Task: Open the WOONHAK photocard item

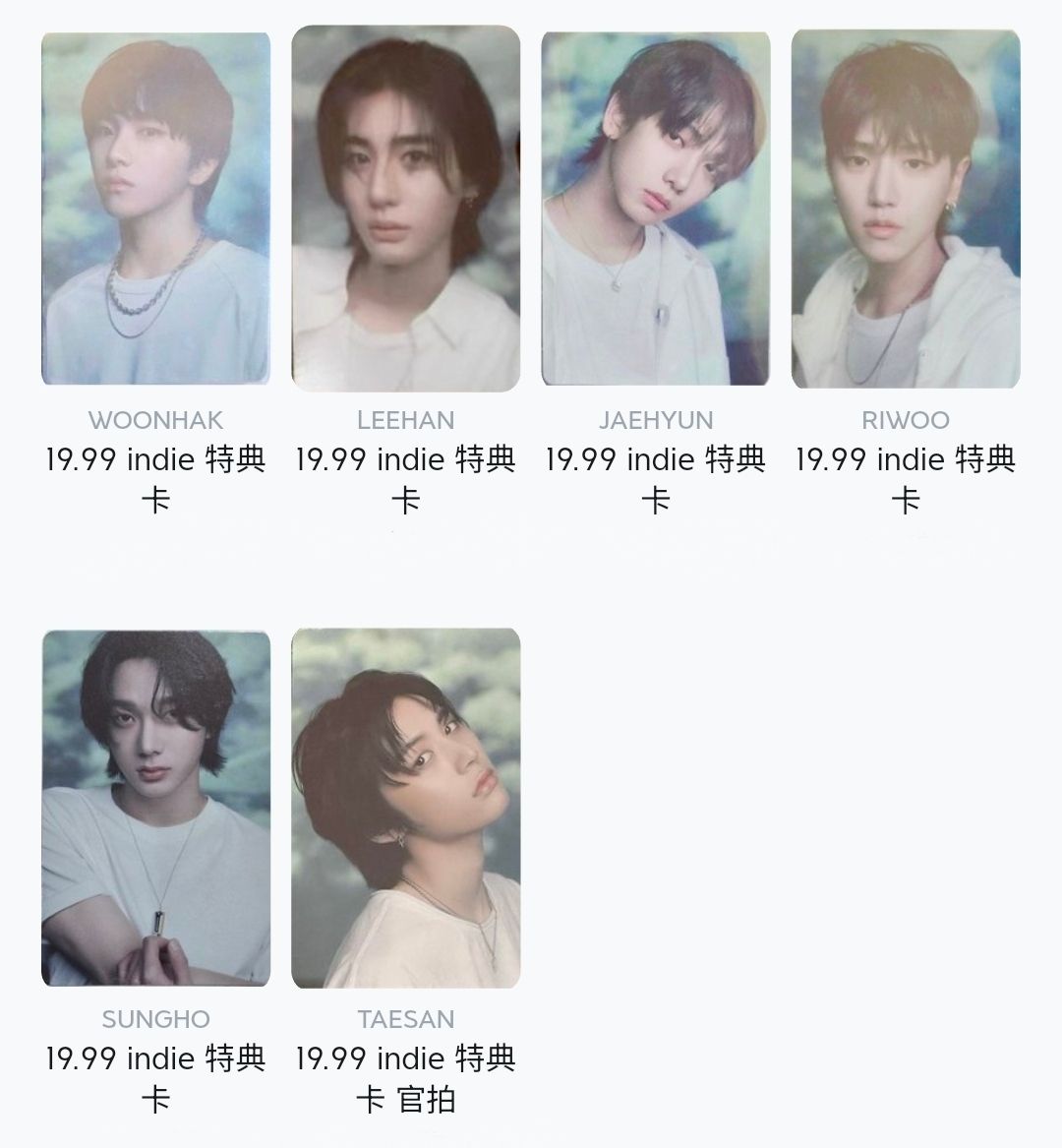Action: click(x=155, y=209)
